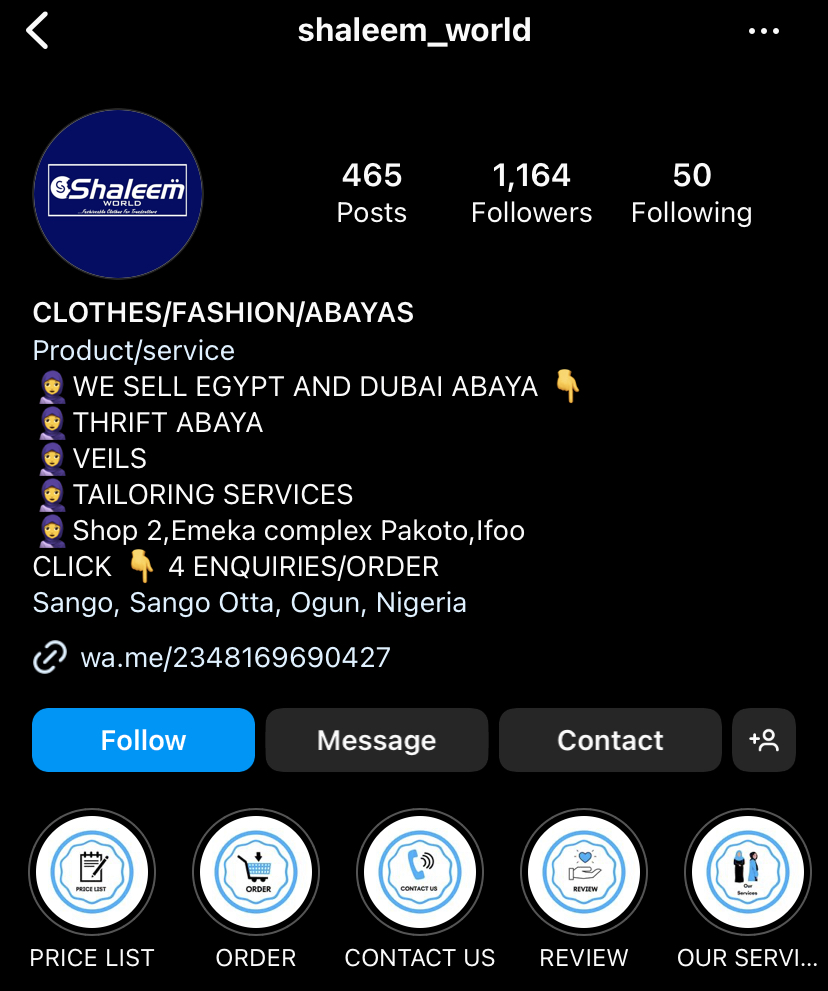Open the CONTACT US story highlight
The width and height of the screenshot is (828, 991).
(x=420, y=872)
